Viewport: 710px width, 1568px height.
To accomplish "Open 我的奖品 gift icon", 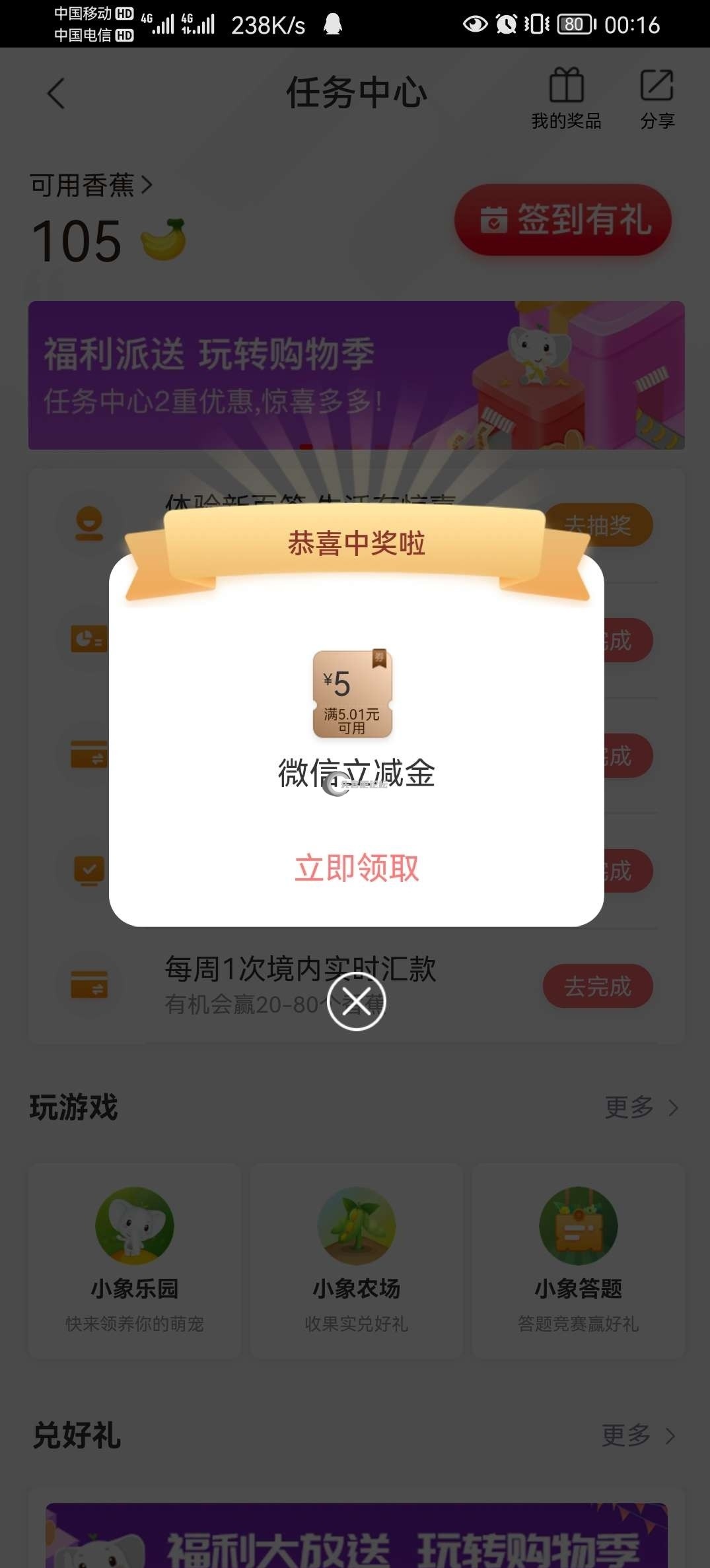I will tap(566, 98).
